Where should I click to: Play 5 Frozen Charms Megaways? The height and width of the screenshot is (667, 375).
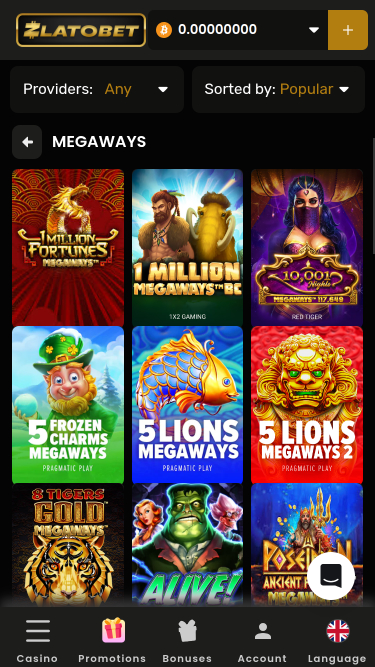click(x=68, y=405)
